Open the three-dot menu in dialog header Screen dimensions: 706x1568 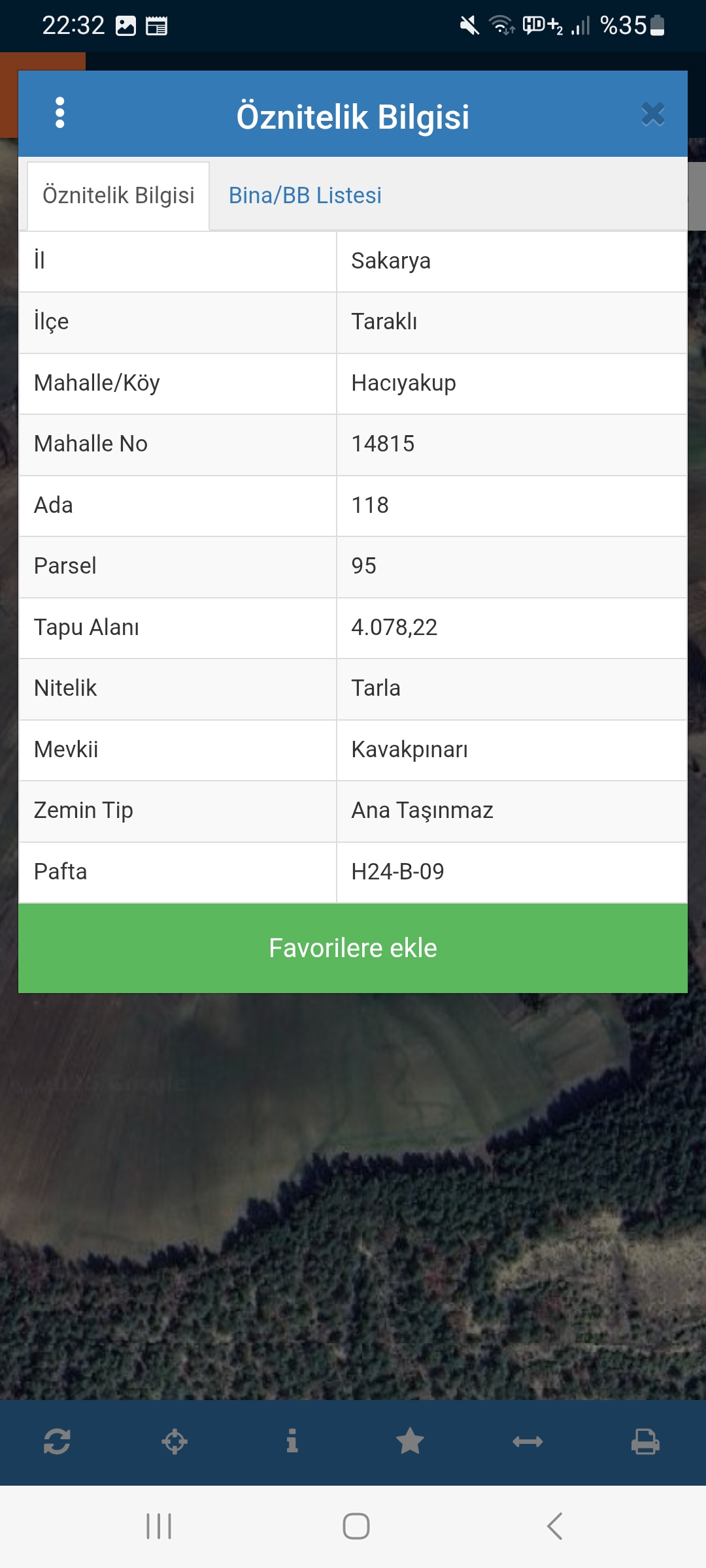coord(60,113)
